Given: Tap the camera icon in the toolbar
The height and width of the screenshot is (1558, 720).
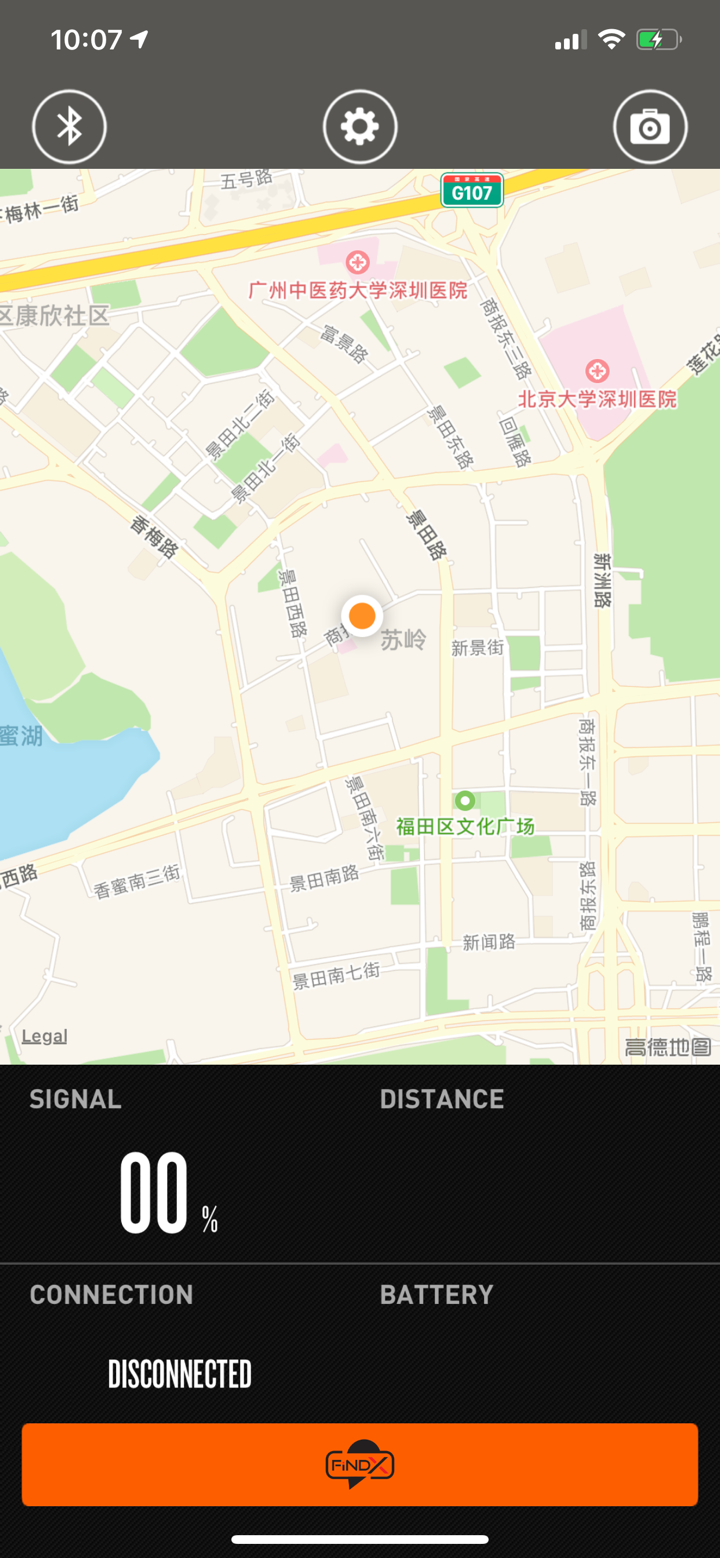Looking at the screenshot, I should (650, 126).
